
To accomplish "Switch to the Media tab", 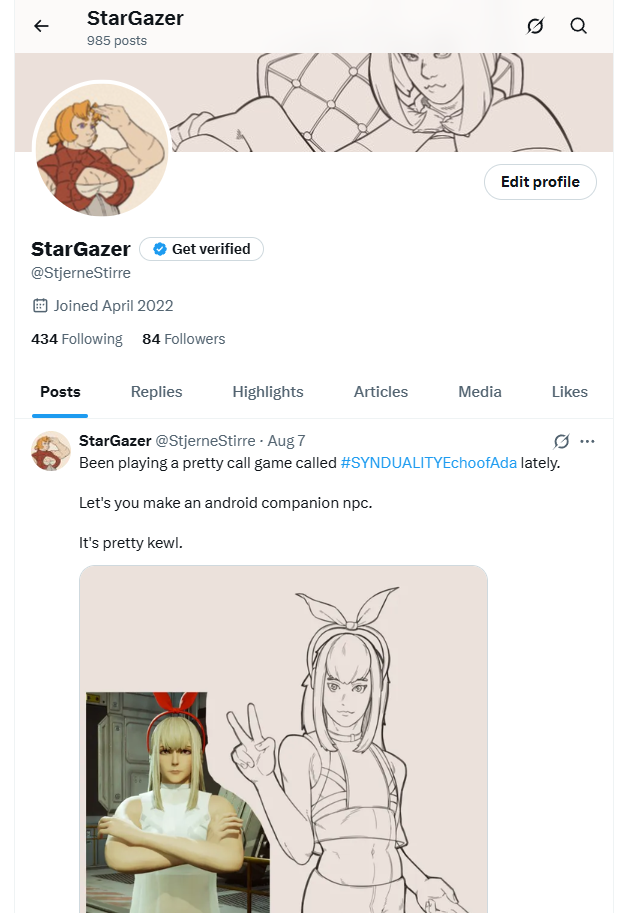I will click(x=480, y=392).
